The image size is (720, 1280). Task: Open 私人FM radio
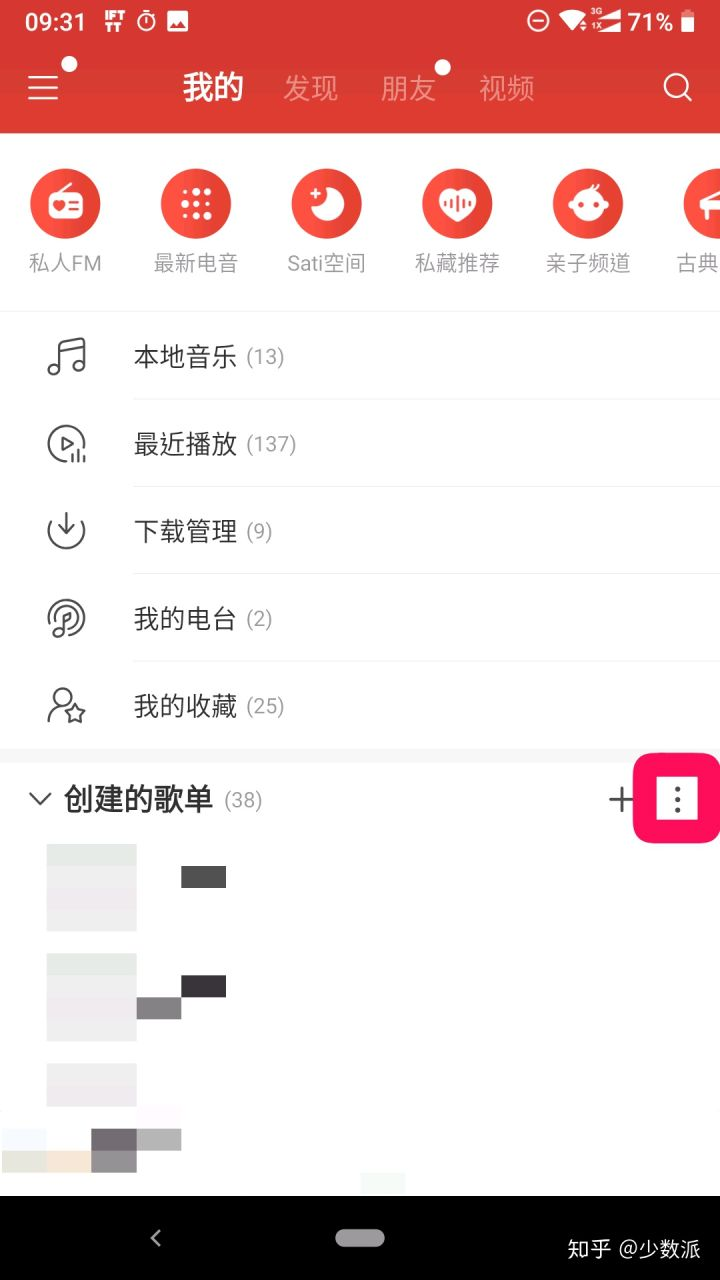pyautogui.click(x=65, y=204)
